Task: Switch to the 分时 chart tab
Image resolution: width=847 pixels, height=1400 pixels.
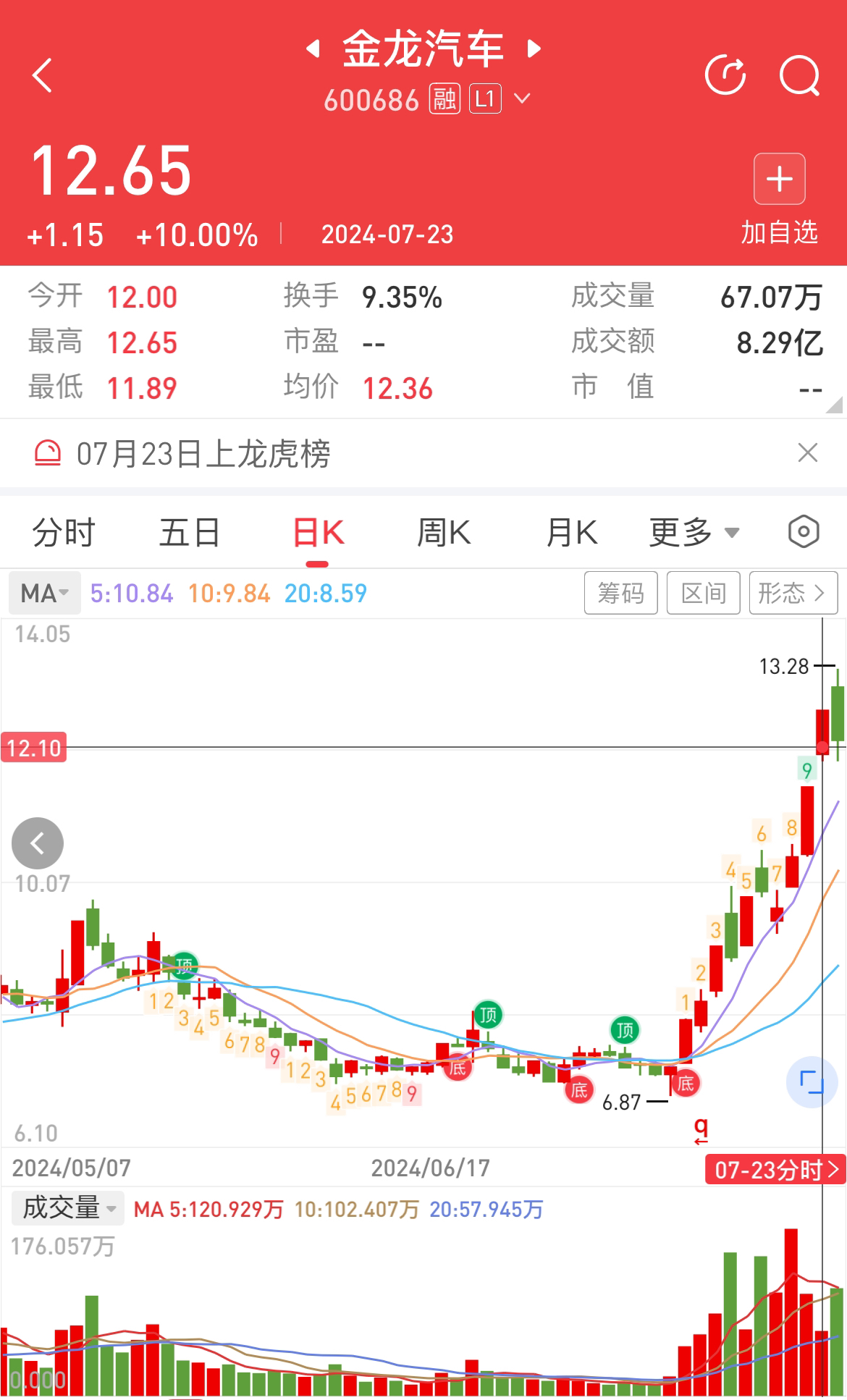Action: point(64,534)
